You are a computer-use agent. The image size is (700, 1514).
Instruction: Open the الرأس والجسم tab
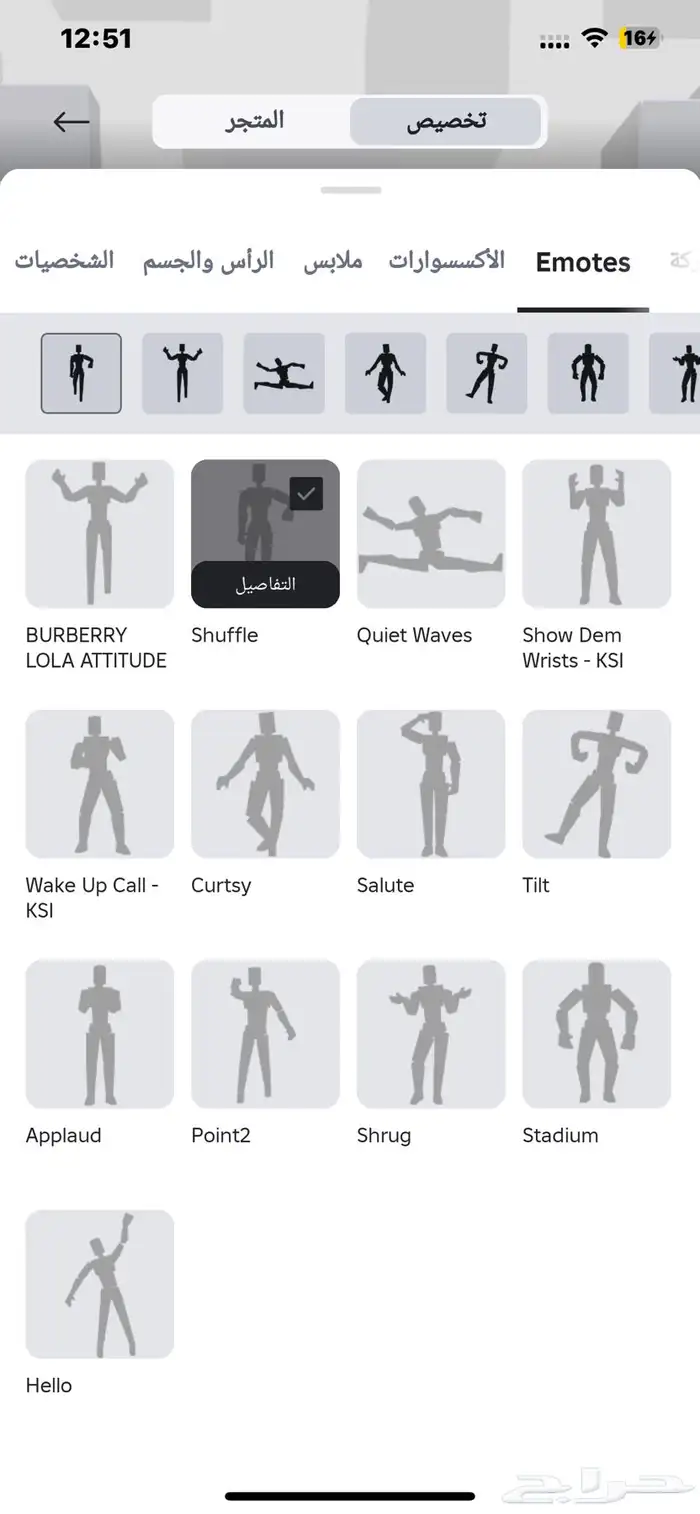(208, 261)
